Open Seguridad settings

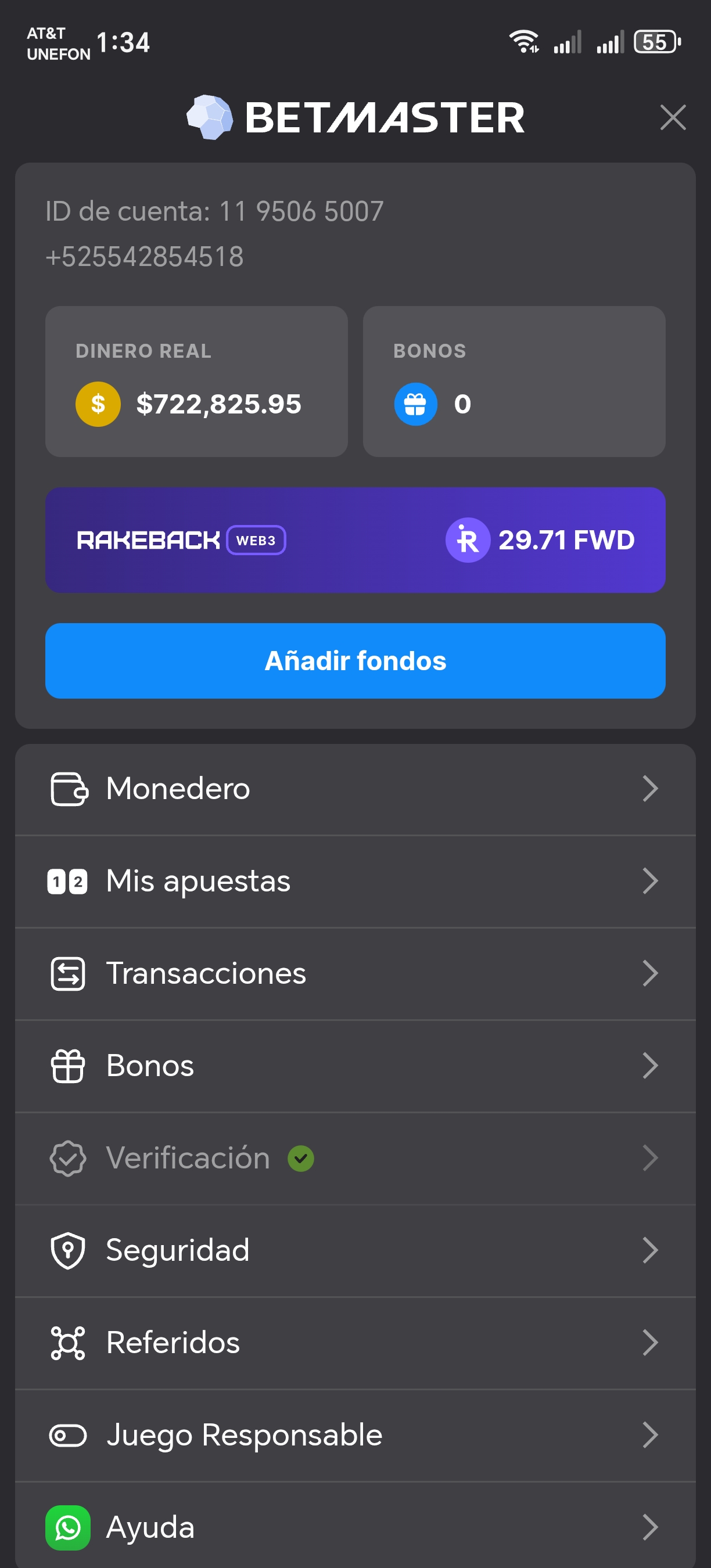pos(355,1250)
